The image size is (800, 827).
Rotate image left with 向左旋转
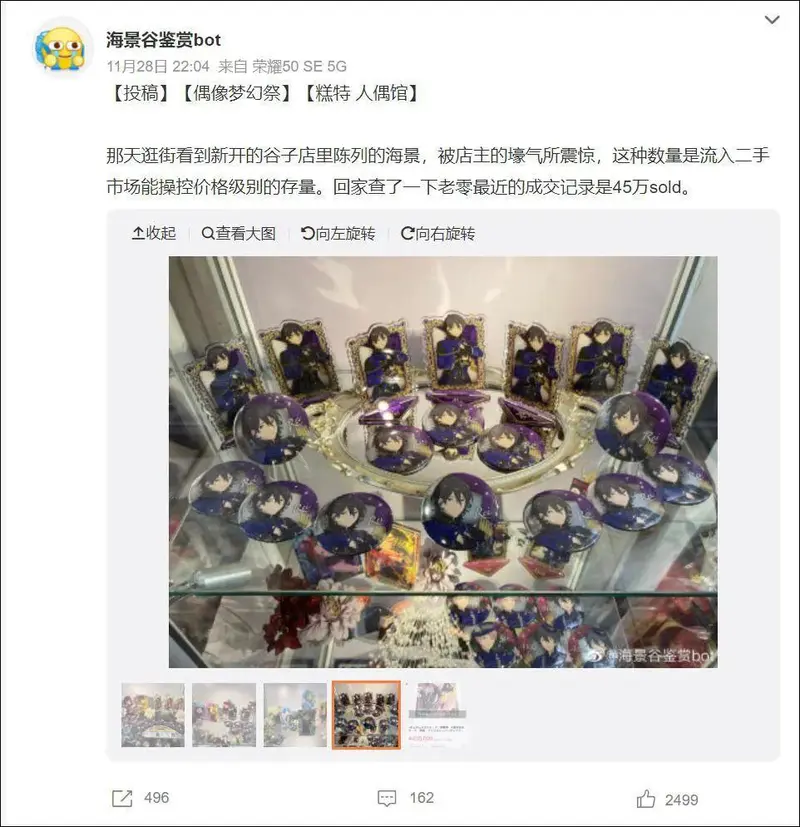(338, 233)
